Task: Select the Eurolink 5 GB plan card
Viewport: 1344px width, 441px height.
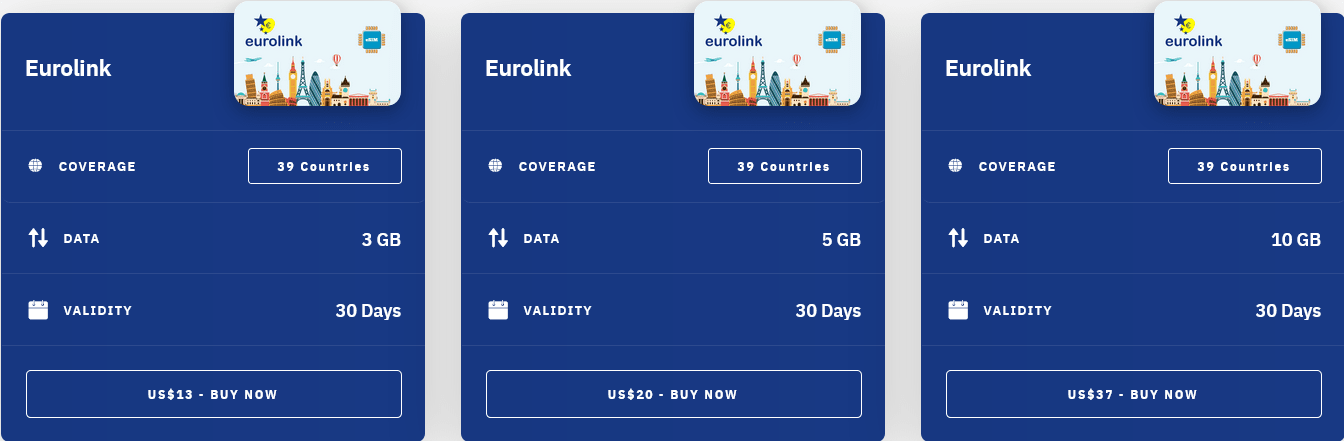Action: [528, 68]
